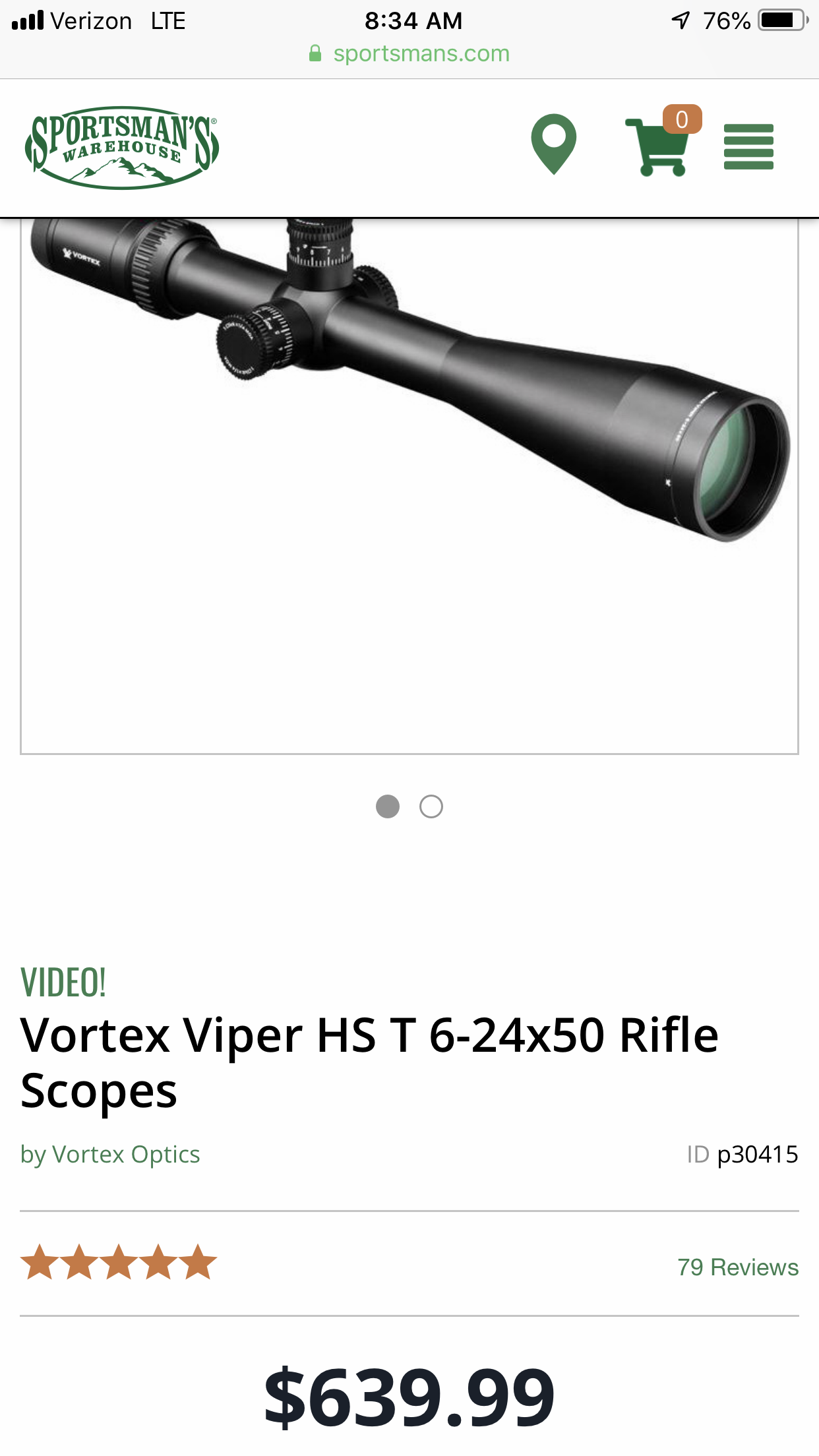
Task: Tap the sportsmans.com address bar
Action: click(x=409, y=53)
